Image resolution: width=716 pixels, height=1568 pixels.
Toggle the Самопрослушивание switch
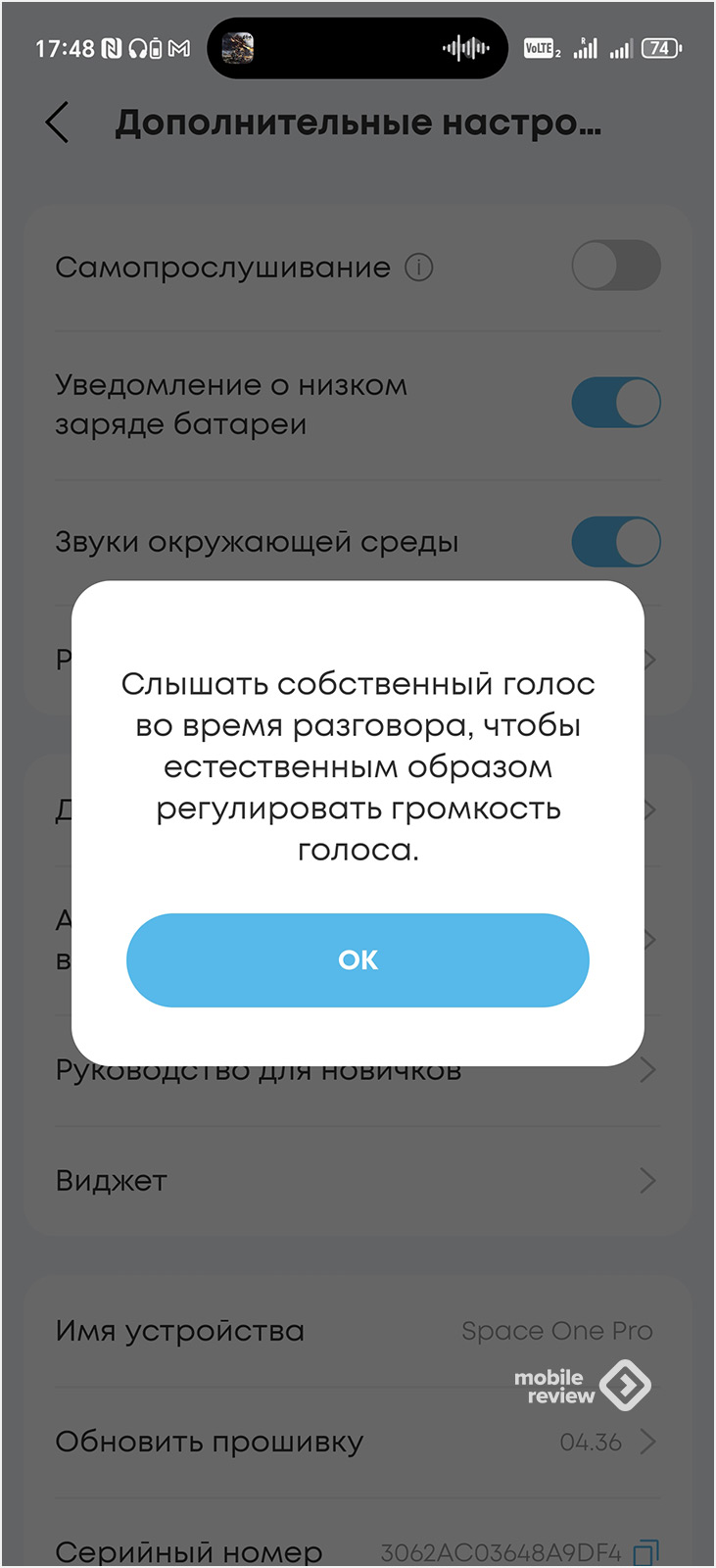[616, 266]
